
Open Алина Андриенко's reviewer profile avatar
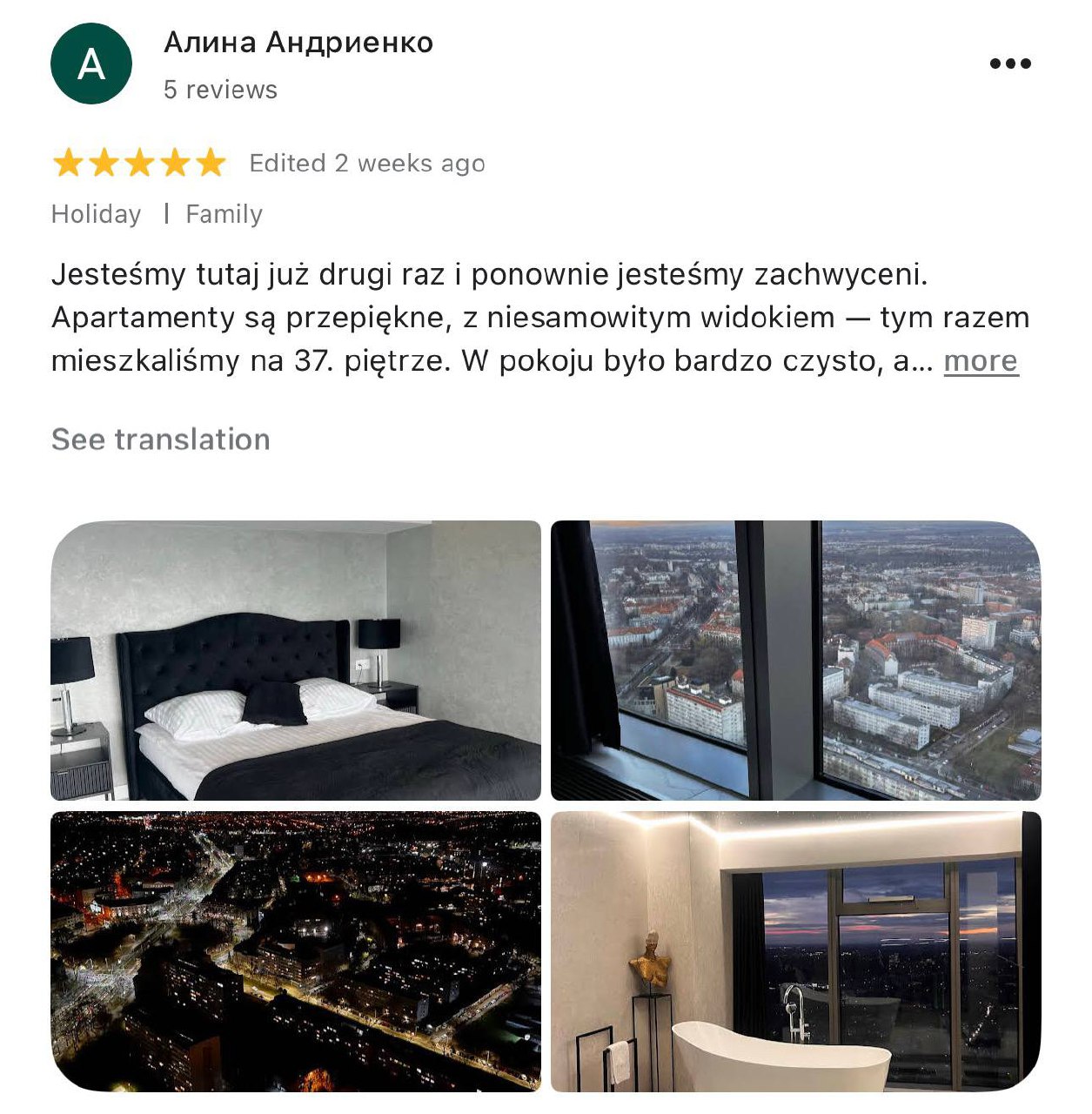91,64
